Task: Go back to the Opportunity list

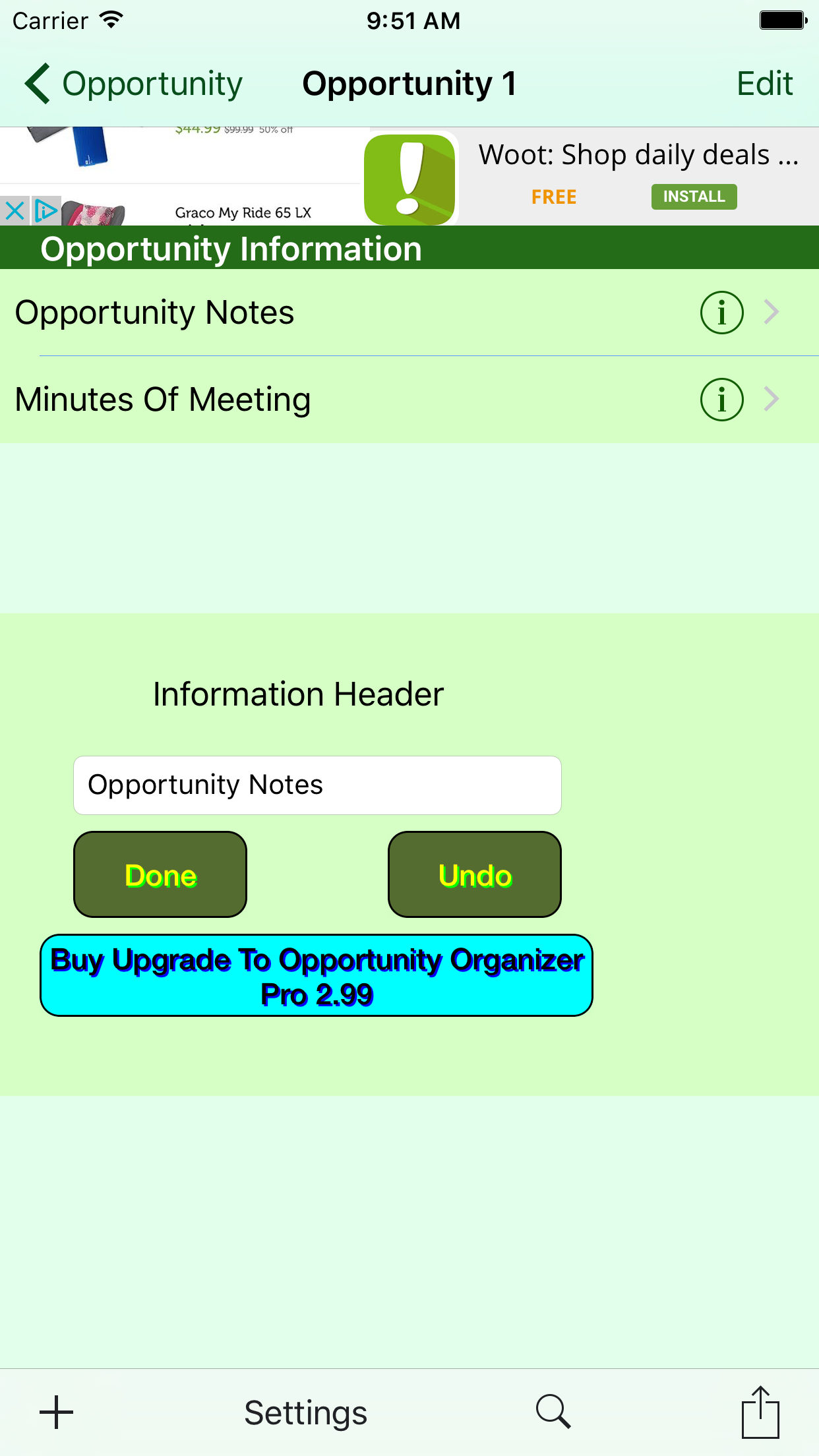Action: (133, 84)
